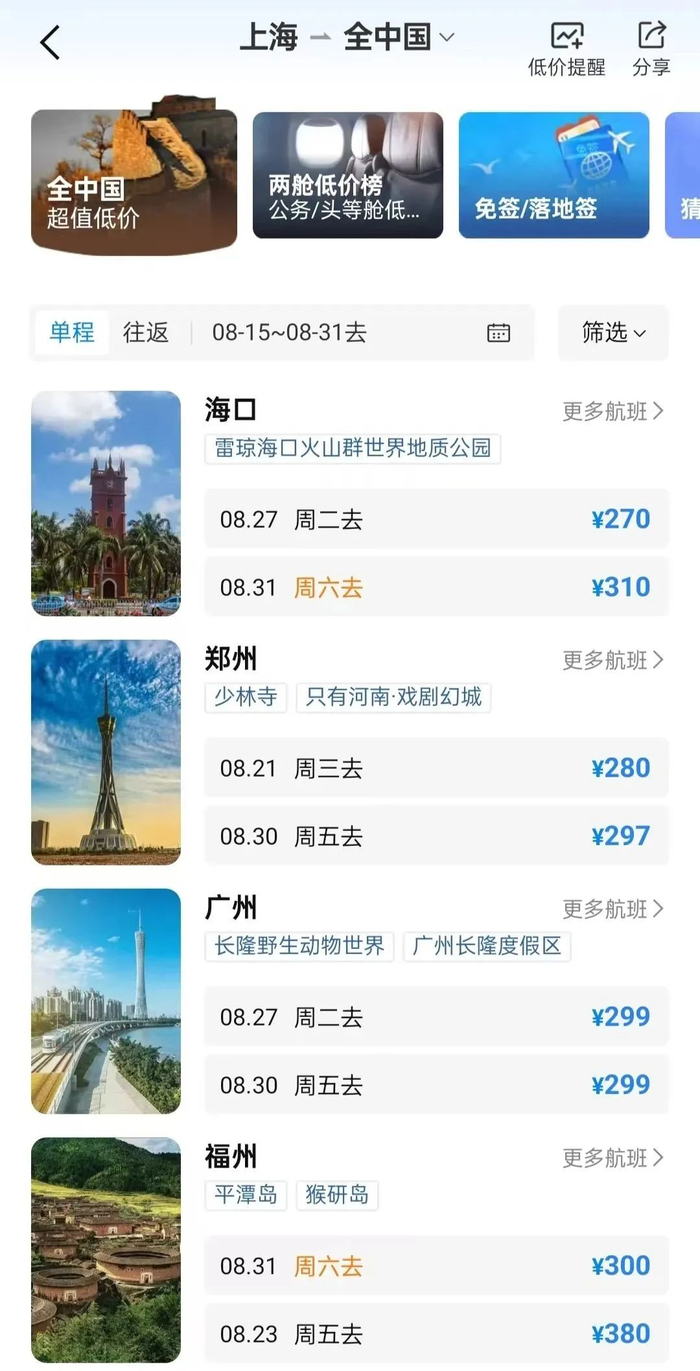This screenshot has height=1371, width=700.
Task: Open the 免签/落地签 card
Action: (553, 175)
